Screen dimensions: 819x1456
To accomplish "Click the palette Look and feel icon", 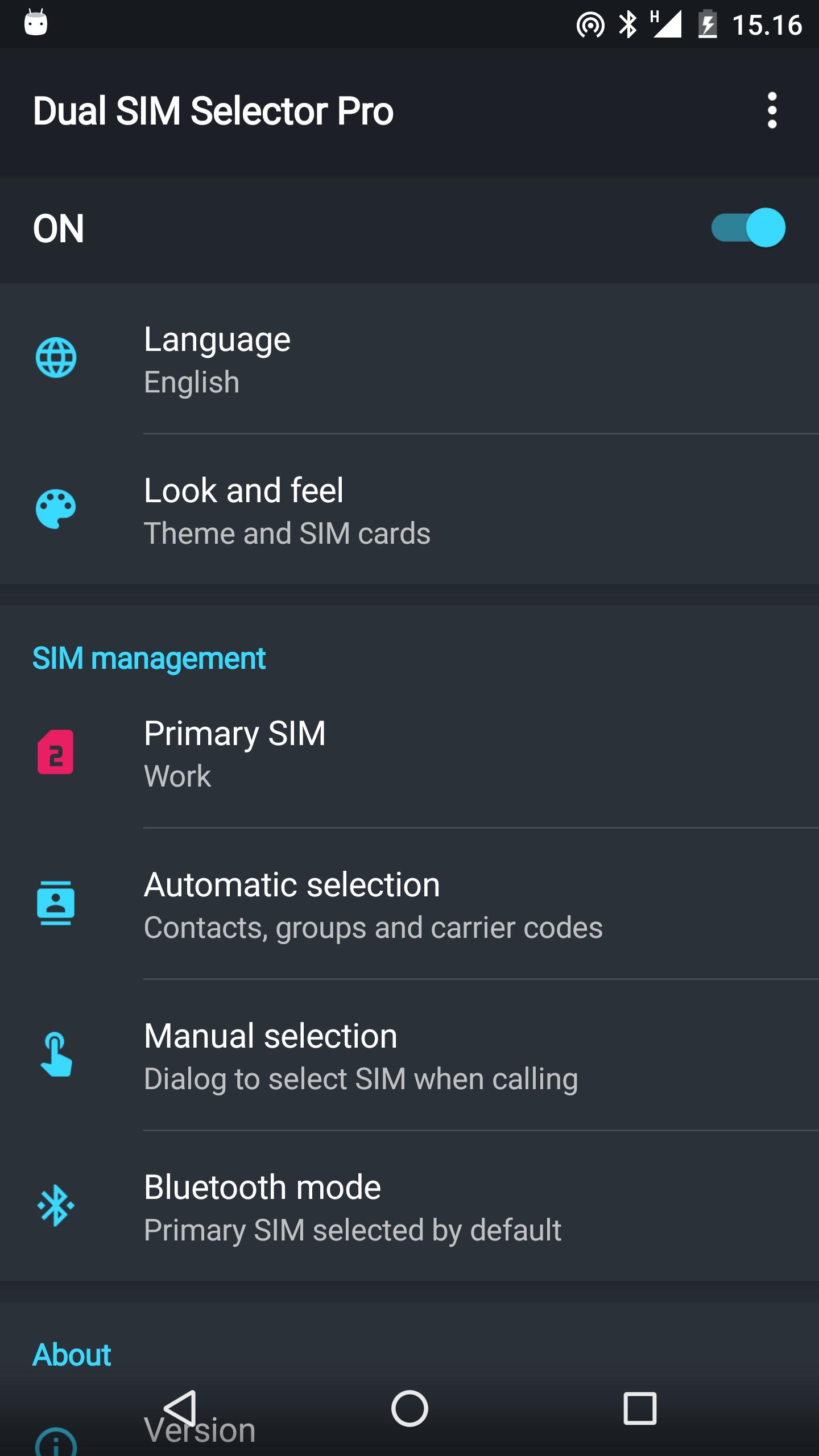I will (56, 511).
